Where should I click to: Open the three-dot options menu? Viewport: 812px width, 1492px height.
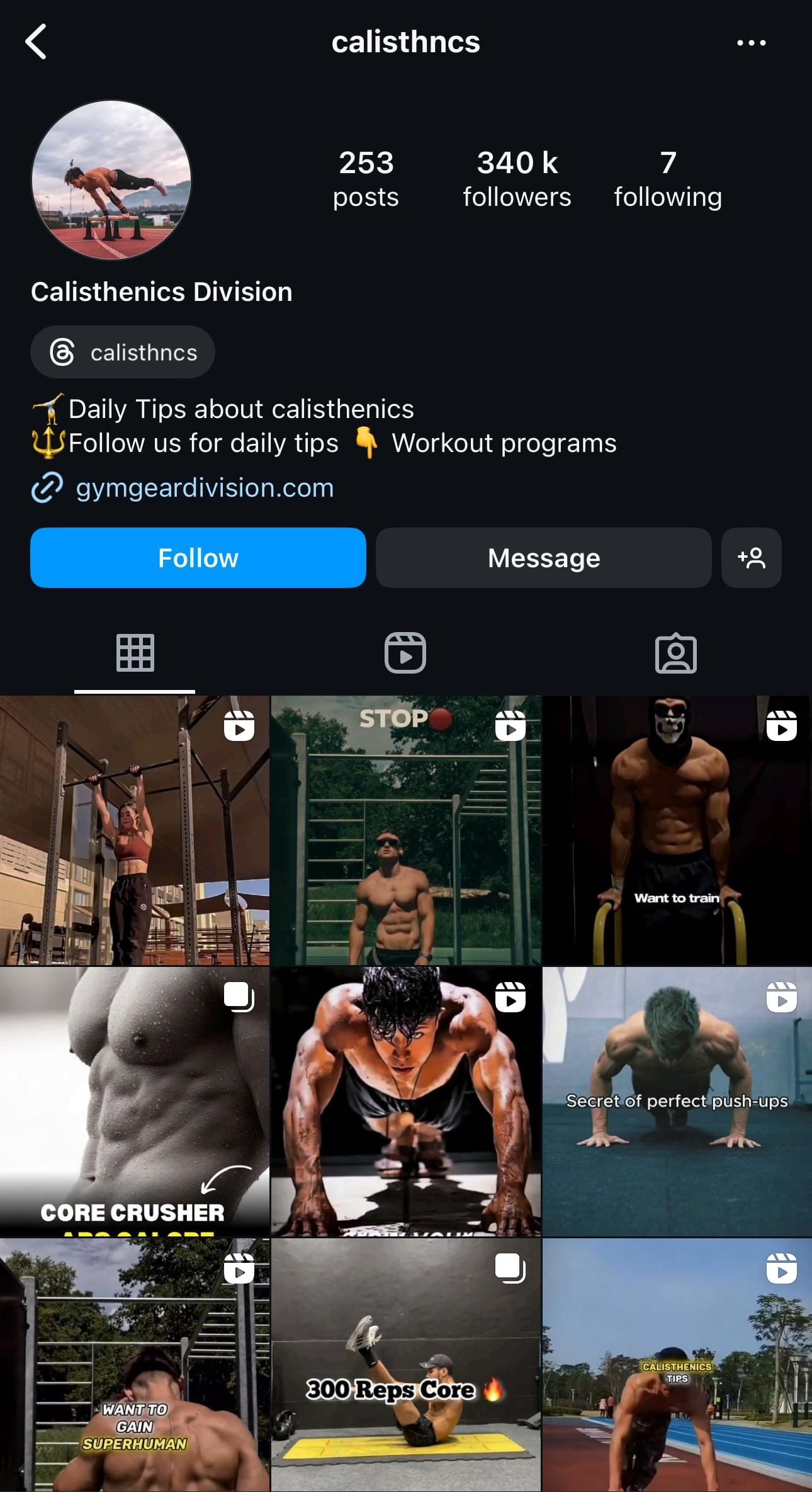(751, 43)
